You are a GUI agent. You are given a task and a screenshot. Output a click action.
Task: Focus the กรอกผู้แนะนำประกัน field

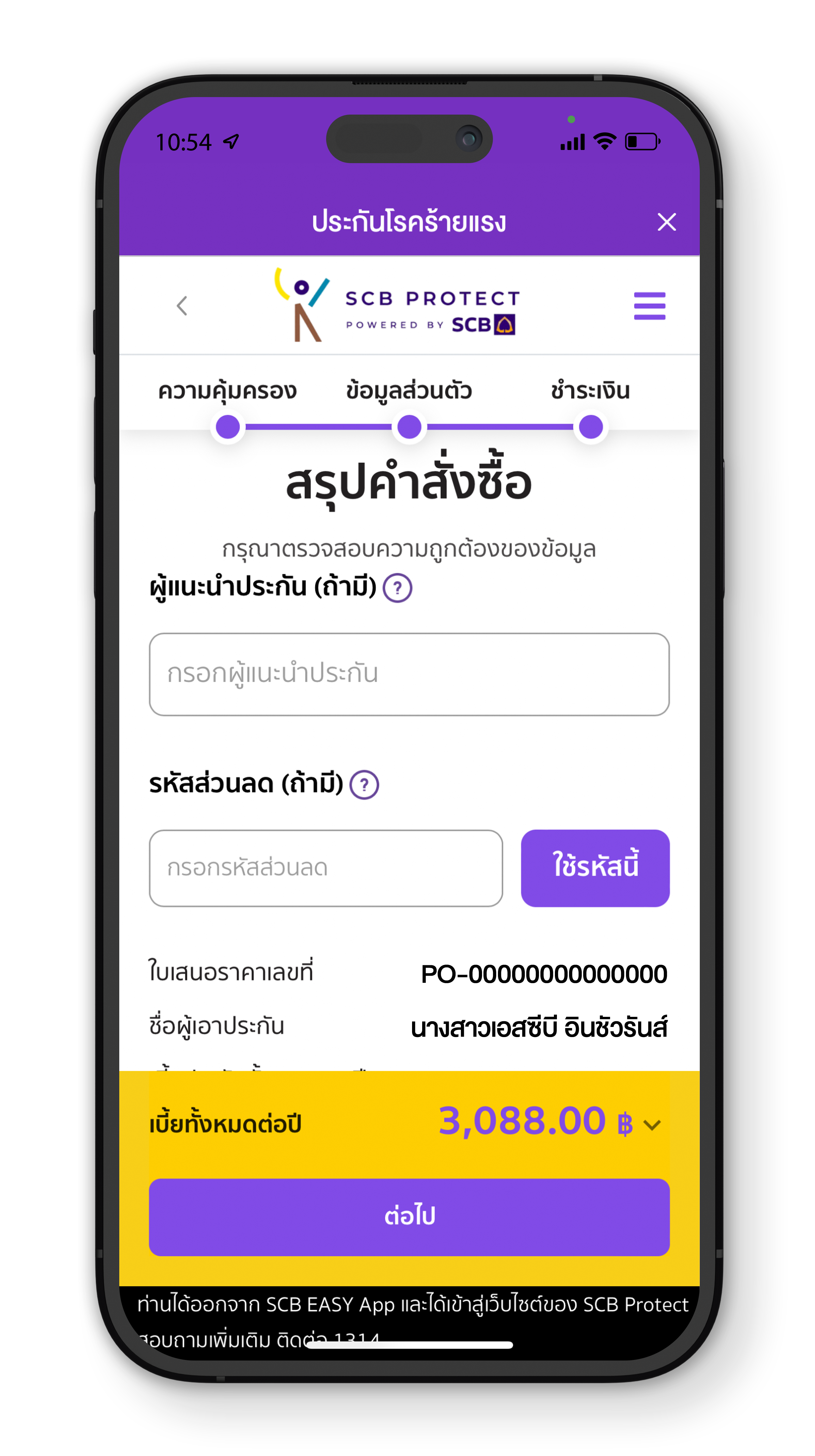coord(409,674)
